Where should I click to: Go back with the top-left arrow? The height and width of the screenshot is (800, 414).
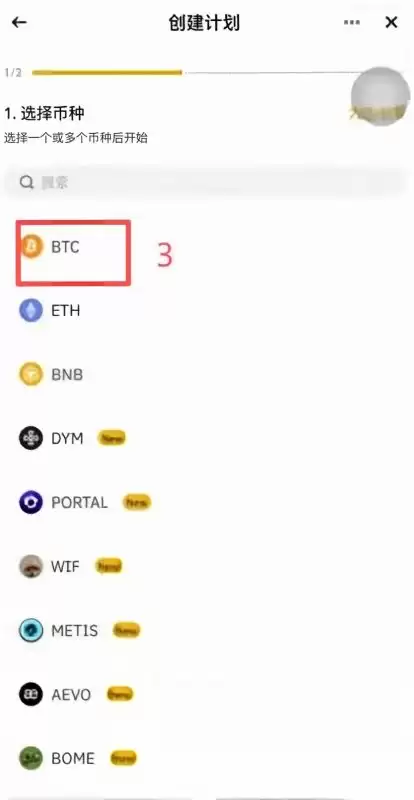point(19,22)
